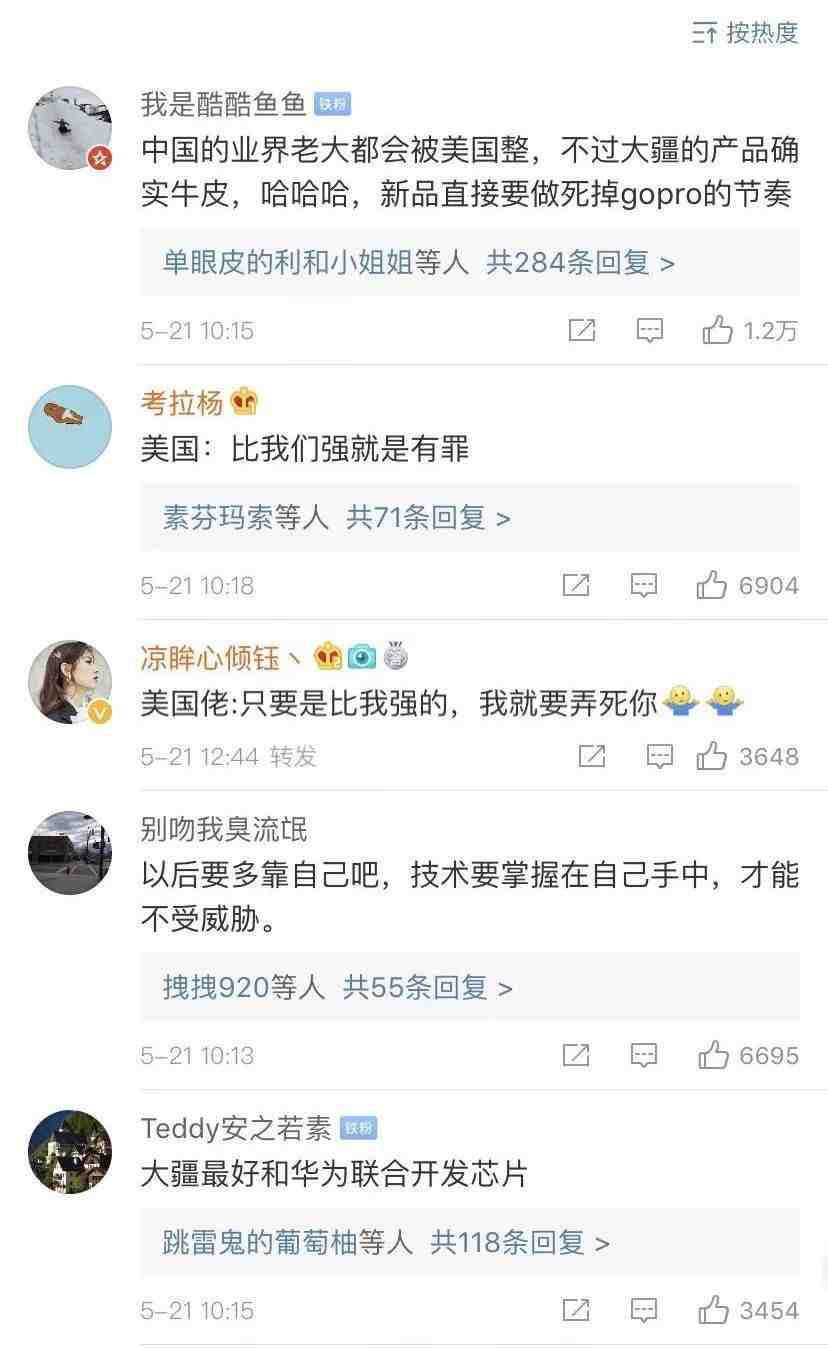Reply to 别吻我臭流氓's comment
This screenshot has width=828, height=1348.
pyautogui.click(x=644, y=1055)
